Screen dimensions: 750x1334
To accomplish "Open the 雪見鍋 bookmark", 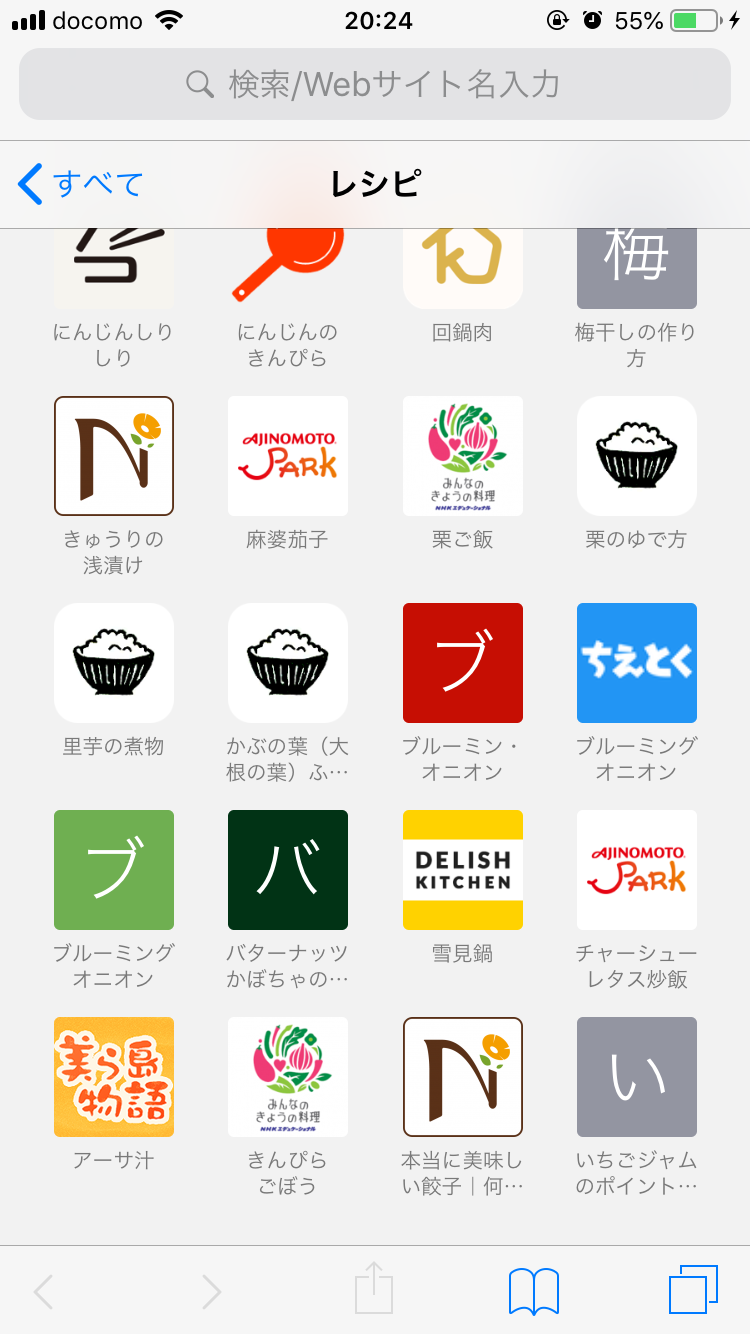I will click(462, 870).
